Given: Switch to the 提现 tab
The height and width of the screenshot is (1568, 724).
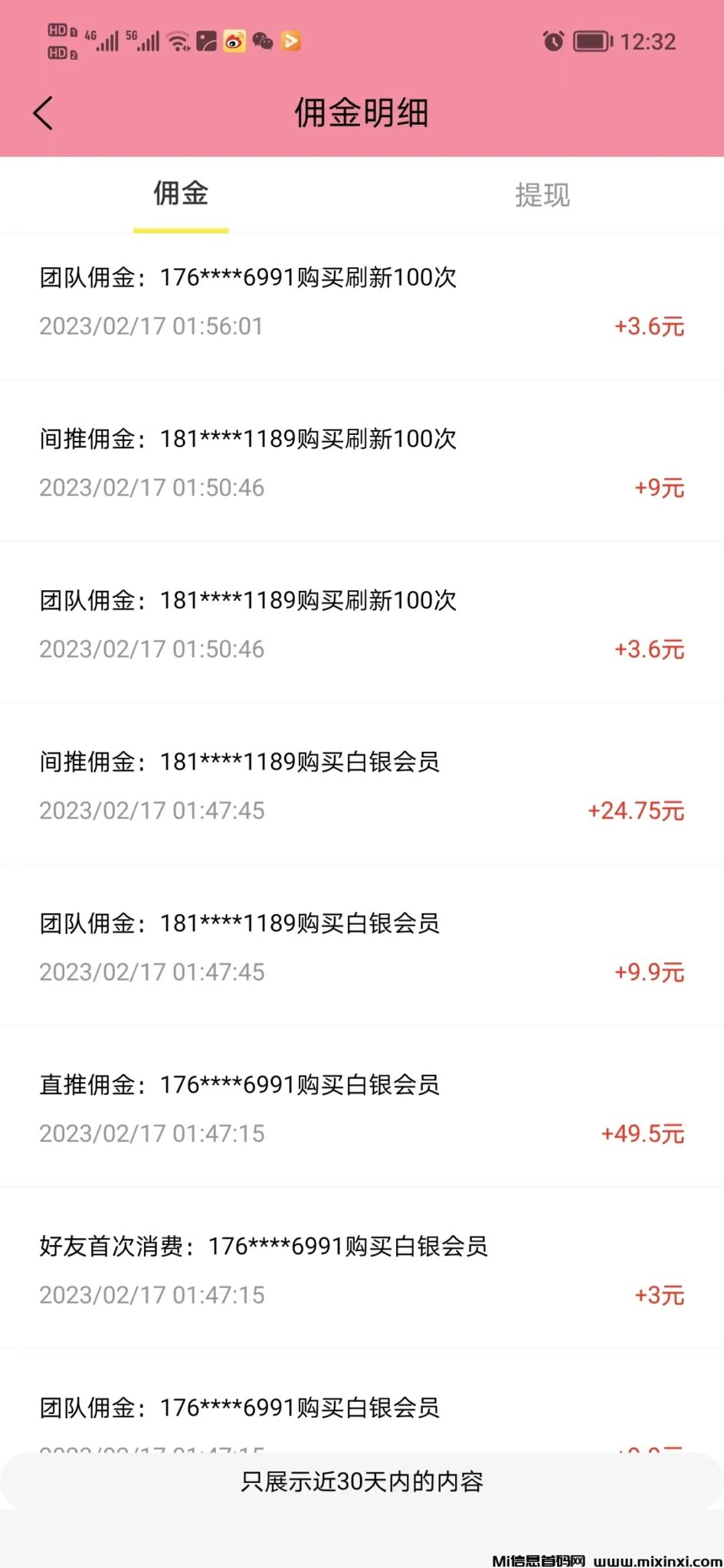Looking at the screenshot, I should coord(542,195).
